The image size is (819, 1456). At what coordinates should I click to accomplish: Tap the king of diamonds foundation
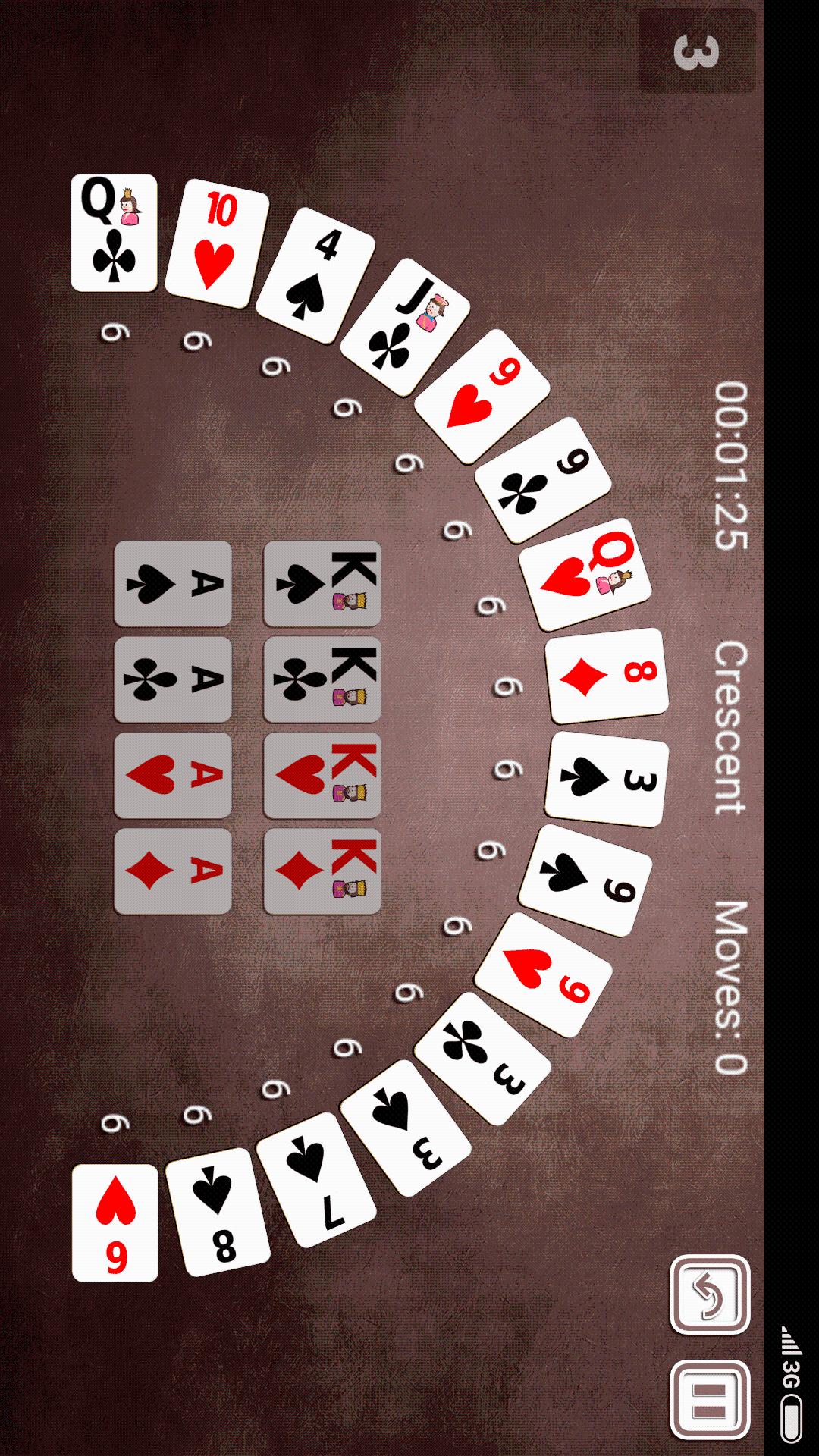click(322, 871)
